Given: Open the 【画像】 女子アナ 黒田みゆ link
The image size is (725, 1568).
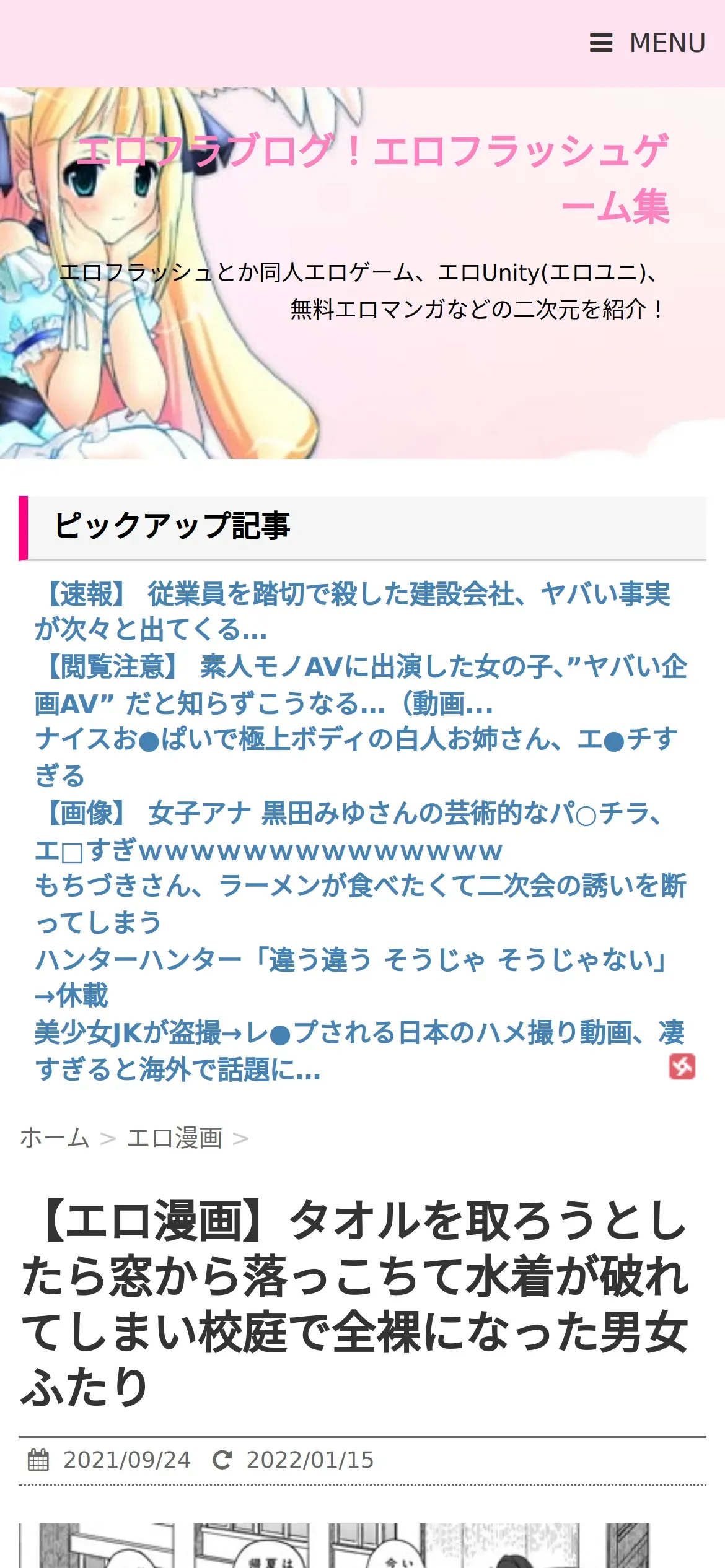Looking at the screenshot, I should (x=350, y=831).
